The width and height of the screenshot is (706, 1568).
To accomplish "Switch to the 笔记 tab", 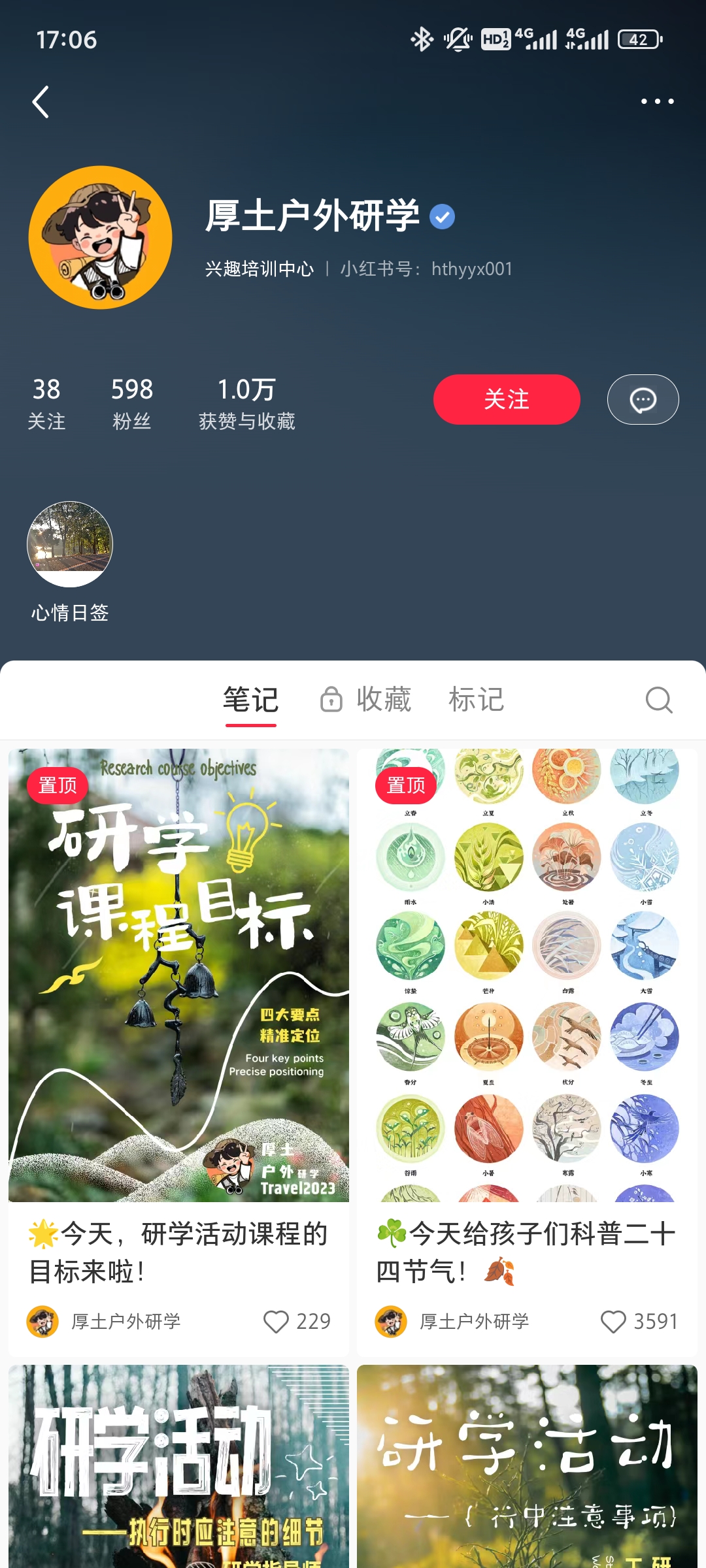I will [x=251, y=700].
